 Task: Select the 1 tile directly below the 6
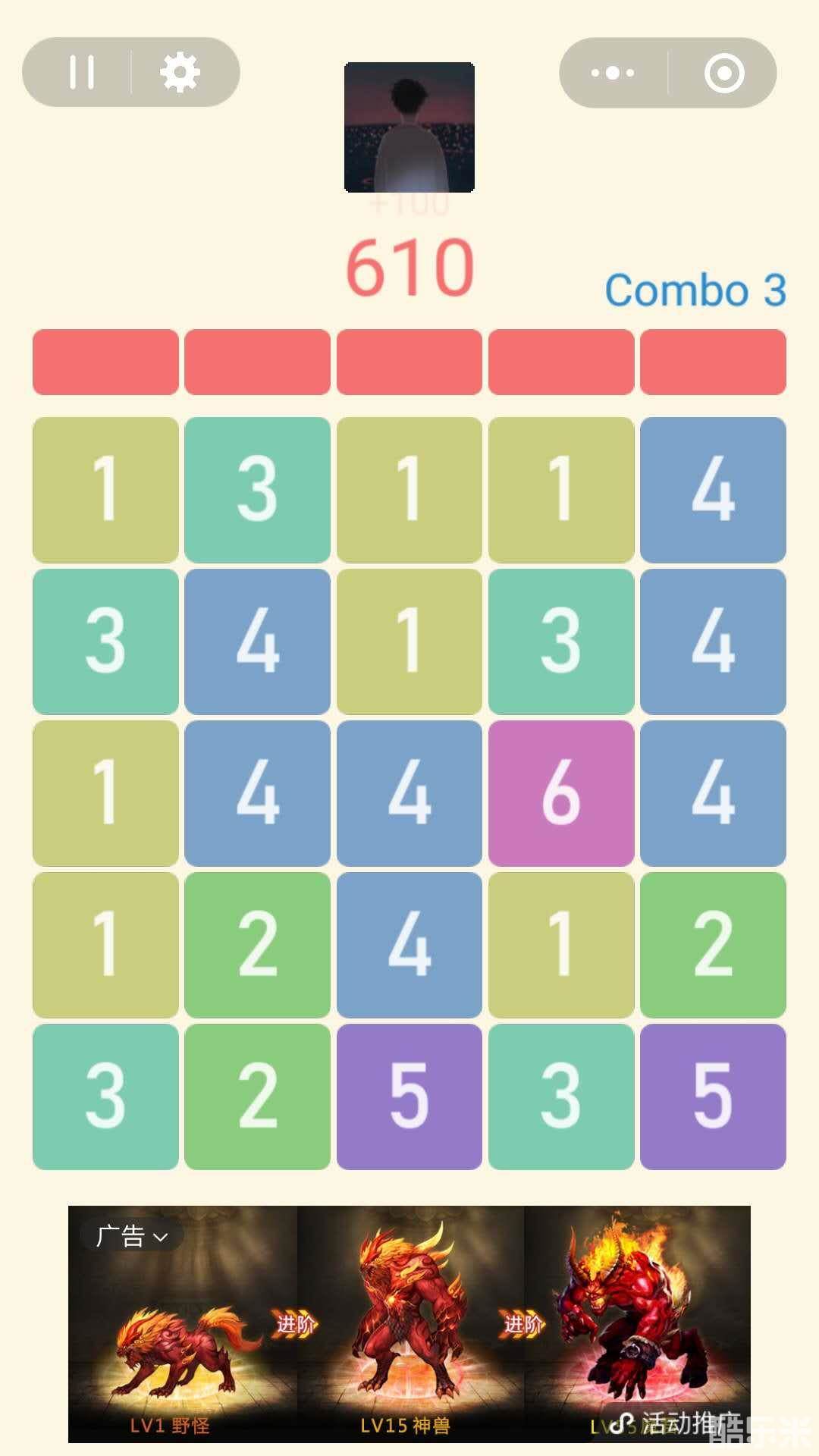coord(561,945)
